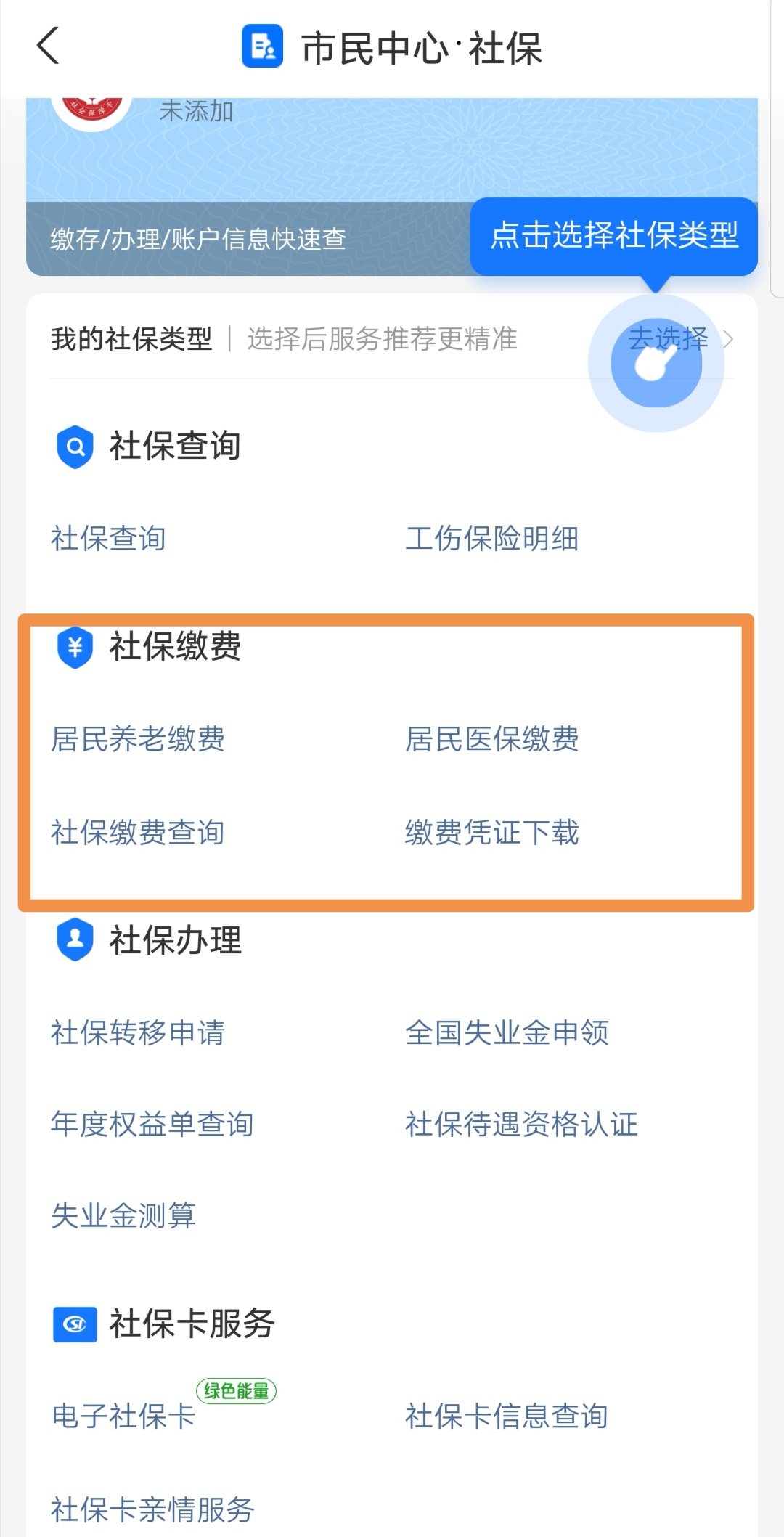Screen dimensions: 784x1537
Task: Open 工伤保险明细
Action: (x=491, y=539)
